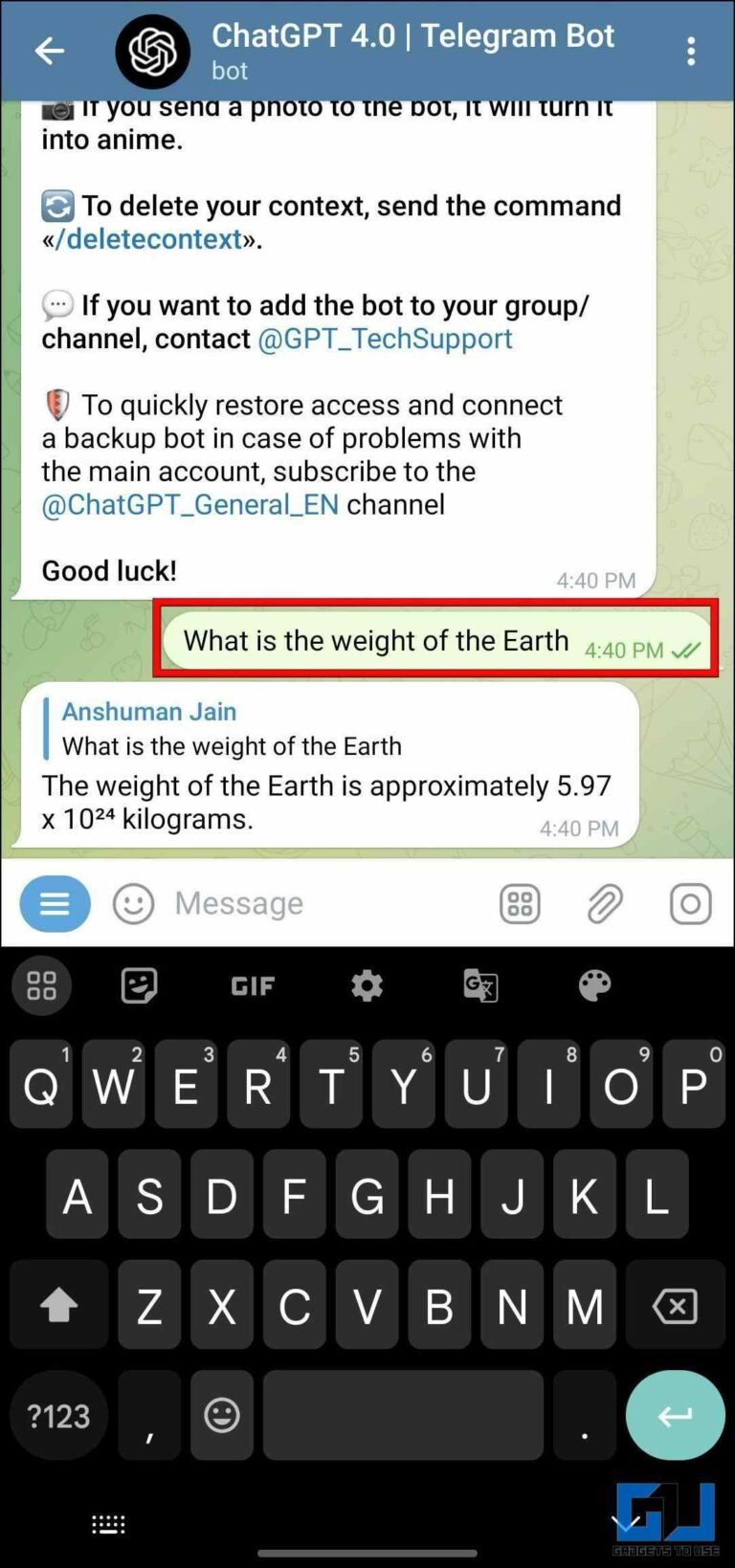
Task: Open keyboard GIF search
Action: tap(253, 986)
